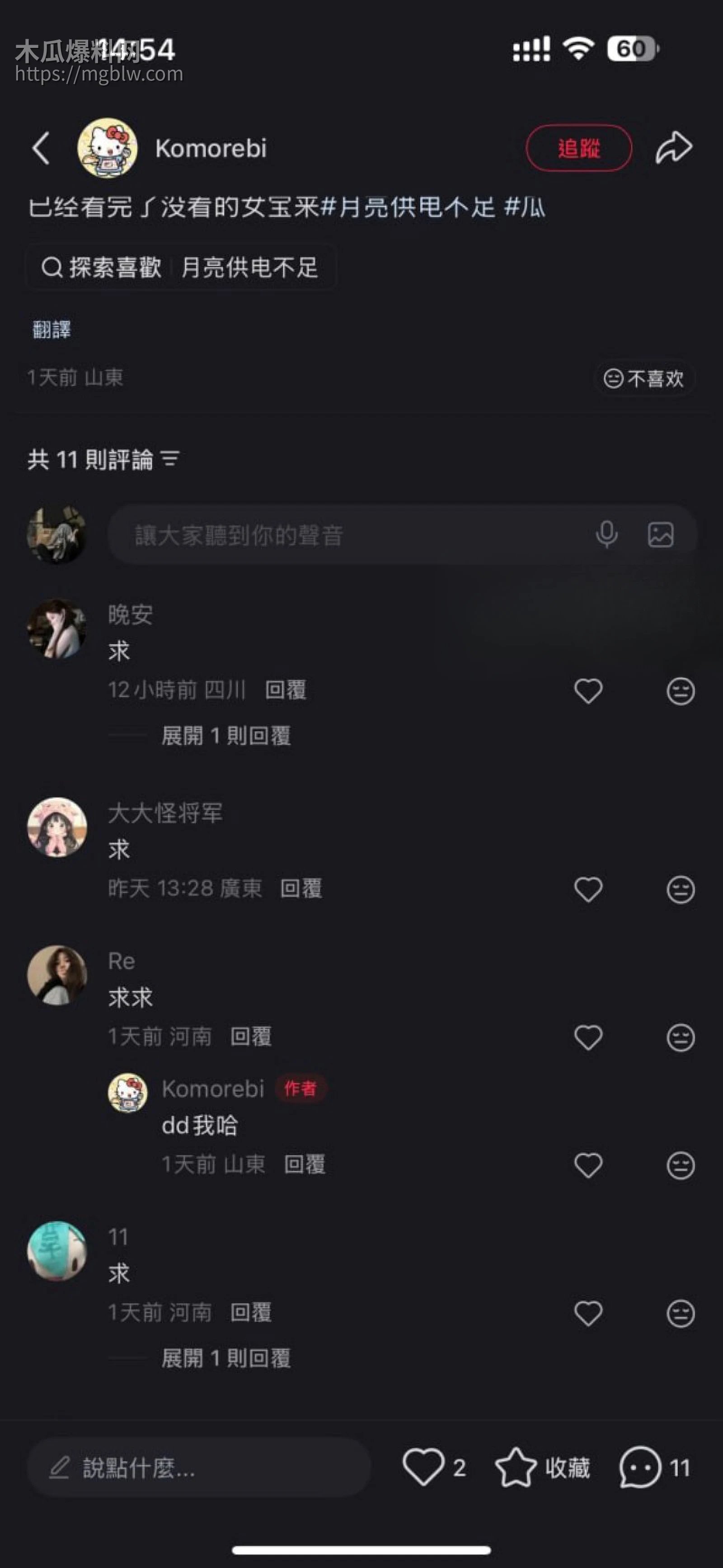Open the image picker icon beside comment field
723x1568 pixels.
point(662,535)
